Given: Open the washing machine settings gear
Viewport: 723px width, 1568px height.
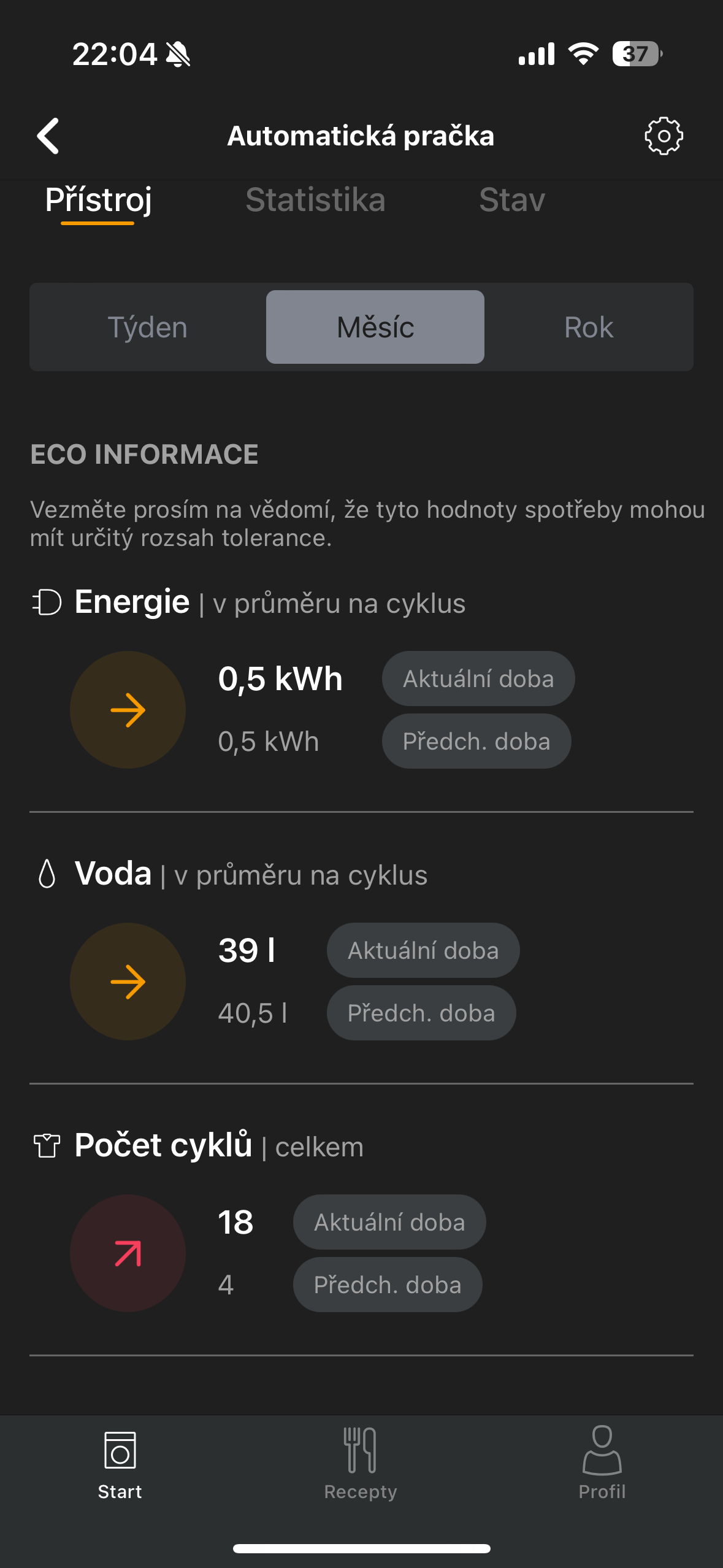Looking at the screenshot, I should coord(664,136).
